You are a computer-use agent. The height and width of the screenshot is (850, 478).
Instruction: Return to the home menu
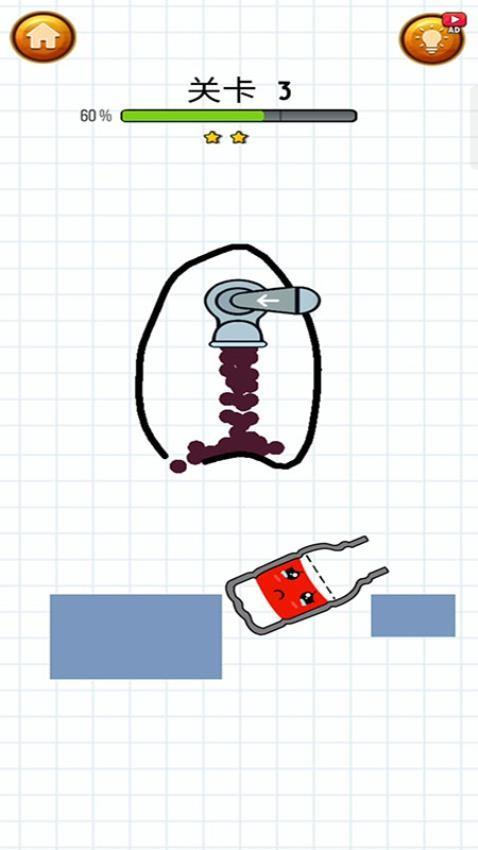point(43,37)
